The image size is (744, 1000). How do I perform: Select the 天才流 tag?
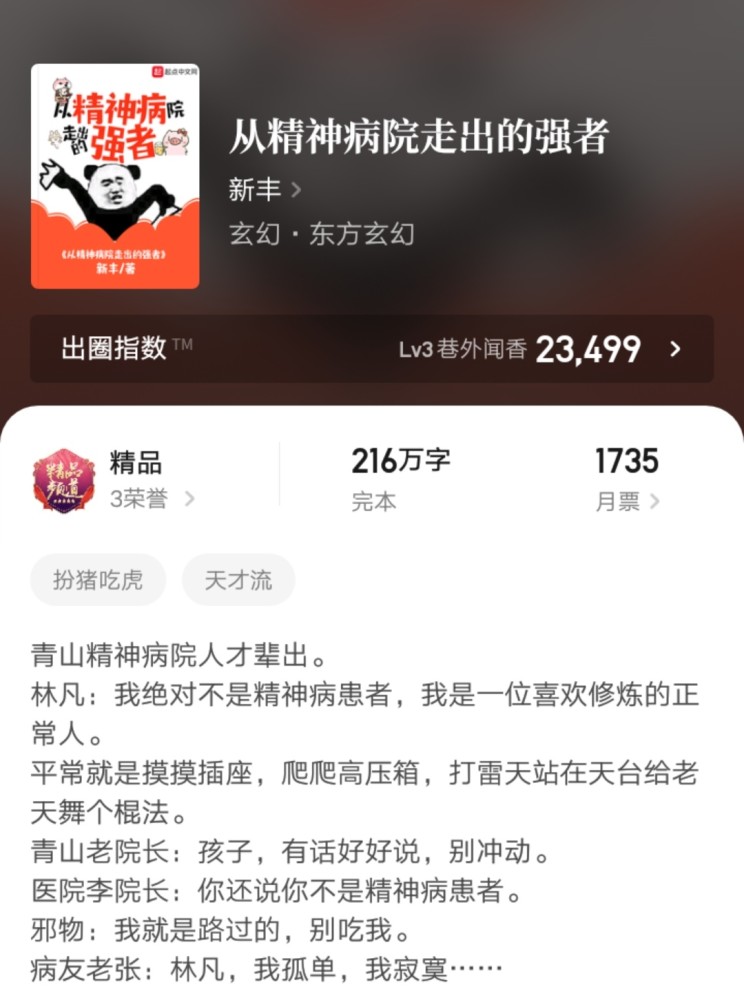(x=238, y=580)
